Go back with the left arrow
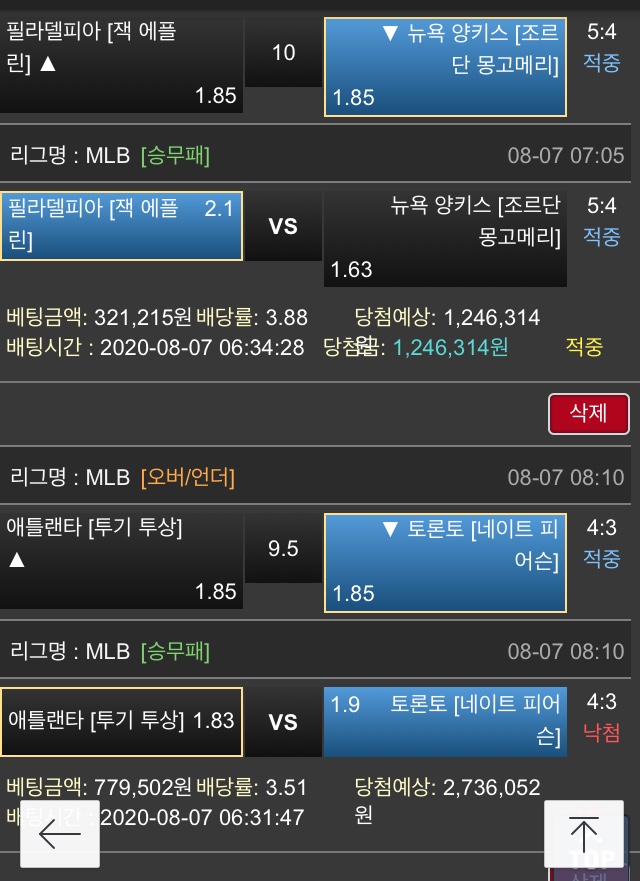This screenshot has width=640, height=881. pyautogui.click(x=60, y=833)
